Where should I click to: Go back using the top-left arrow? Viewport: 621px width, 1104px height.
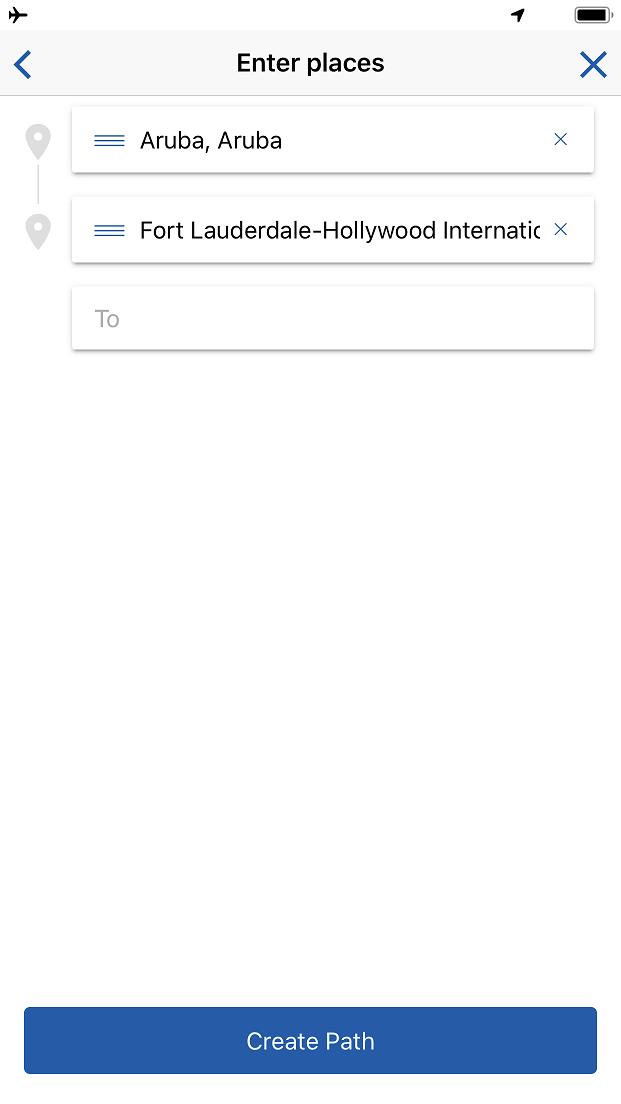point(23,64)
